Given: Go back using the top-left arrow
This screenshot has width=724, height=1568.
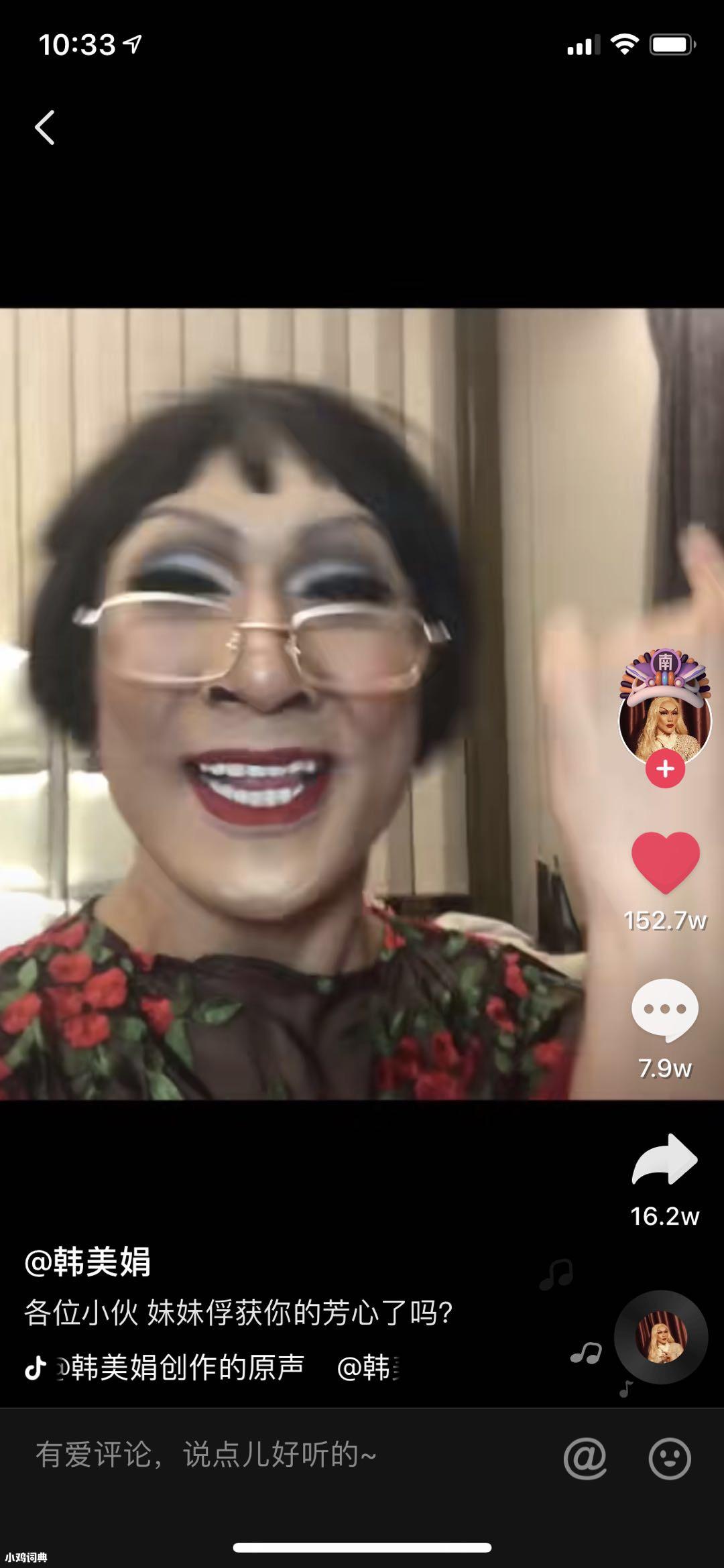Looking at the screenshot, I should point(45,127).
